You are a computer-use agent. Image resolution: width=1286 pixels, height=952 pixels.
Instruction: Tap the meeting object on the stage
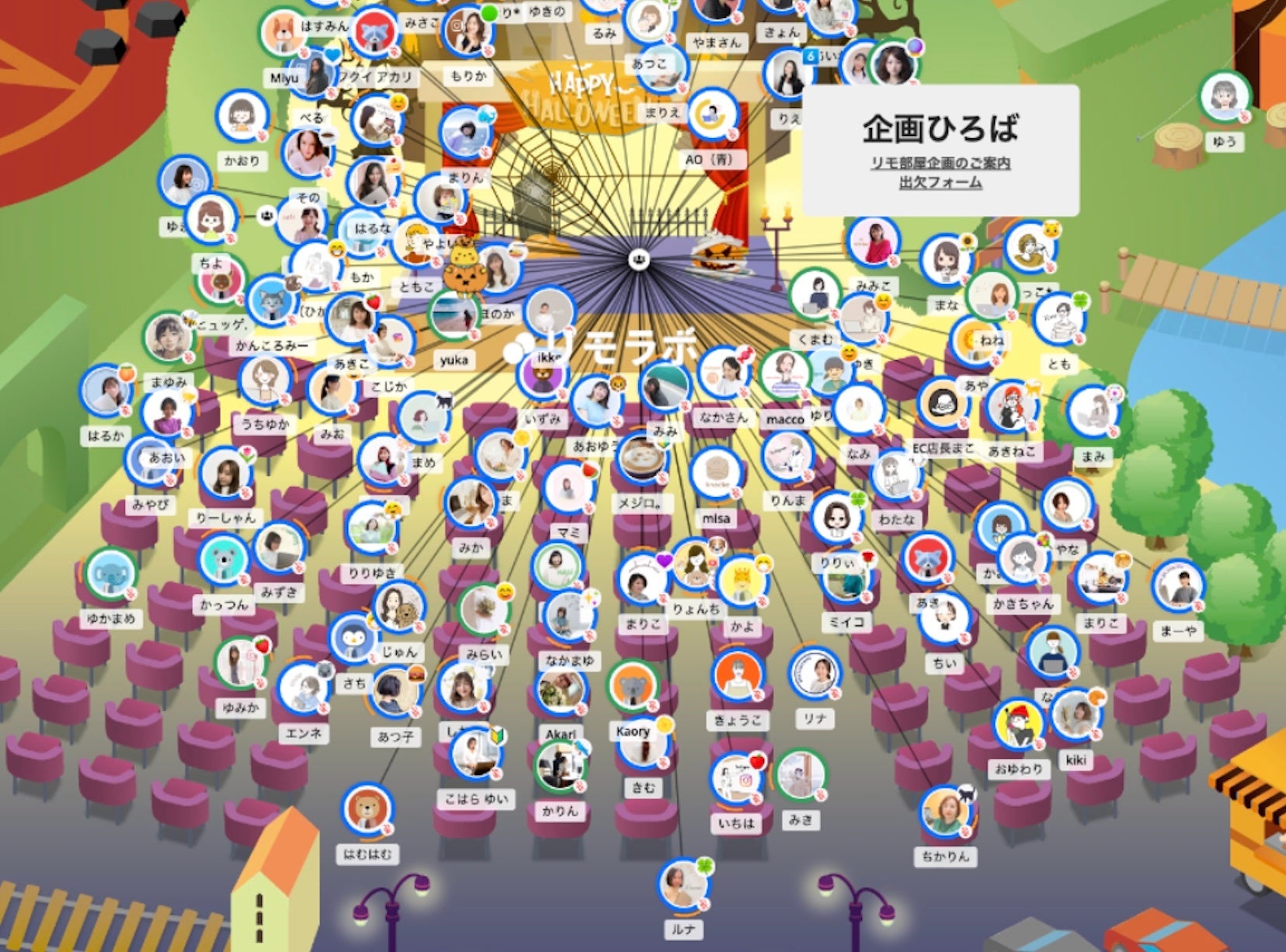point(638,259)
